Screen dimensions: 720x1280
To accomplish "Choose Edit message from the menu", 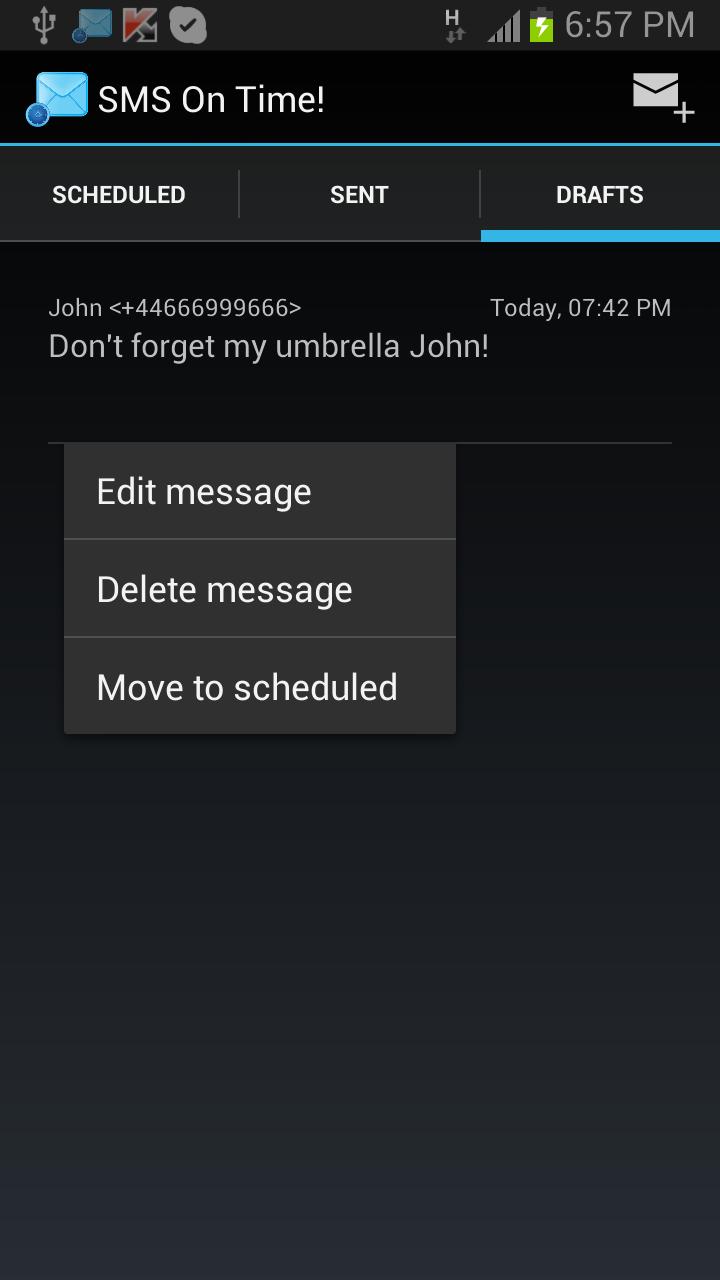I will tap(259, 492).
